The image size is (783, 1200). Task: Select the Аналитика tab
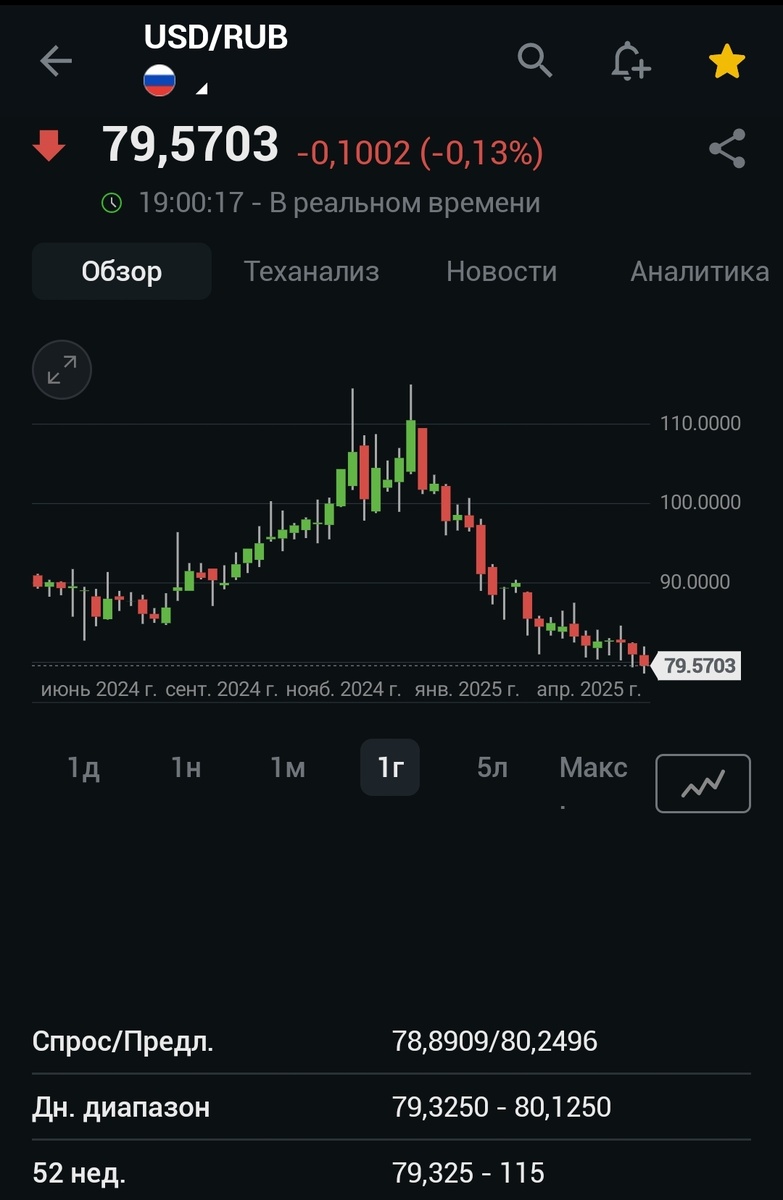(699, 271)
